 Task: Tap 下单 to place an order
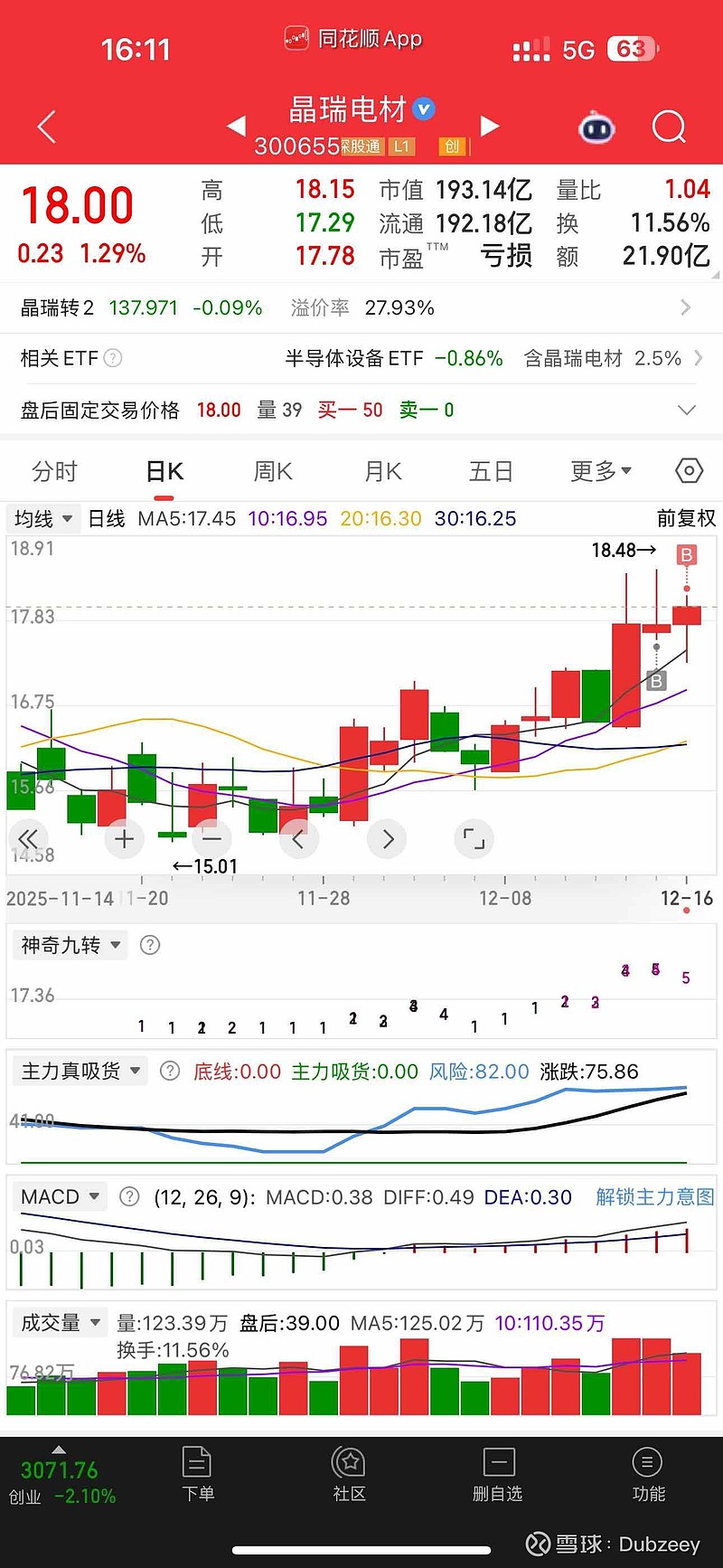[x=197, y=1475]
